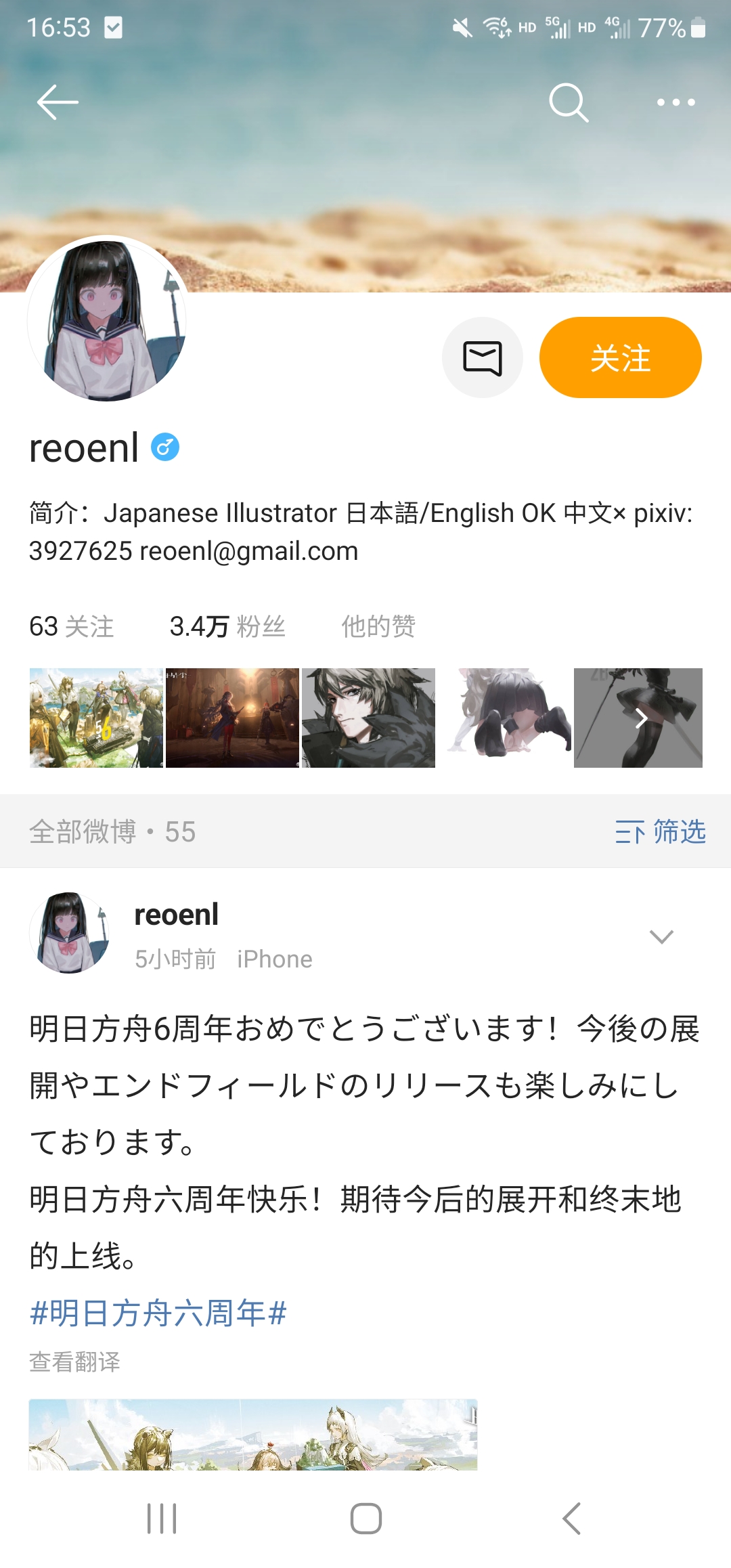Tap the iPhone source label on the post
Viewport: 731px width, 1568px height.
click(273, 958)
